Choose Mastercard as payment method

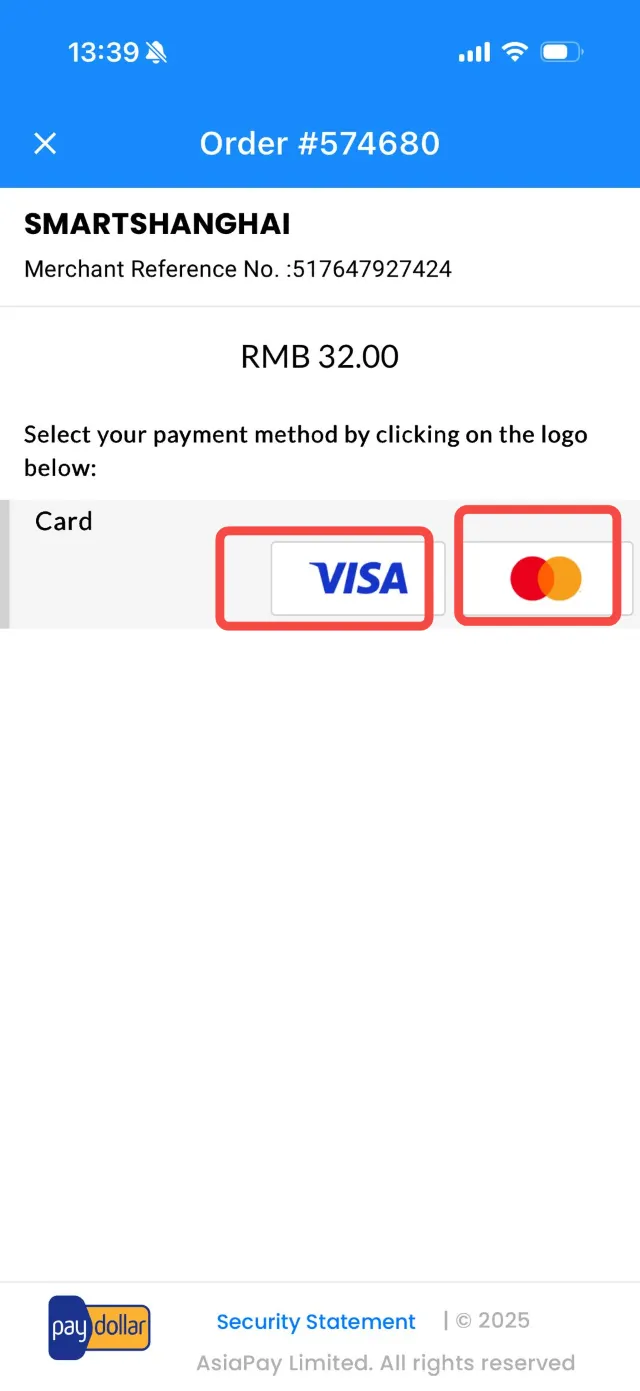point(546,578)
